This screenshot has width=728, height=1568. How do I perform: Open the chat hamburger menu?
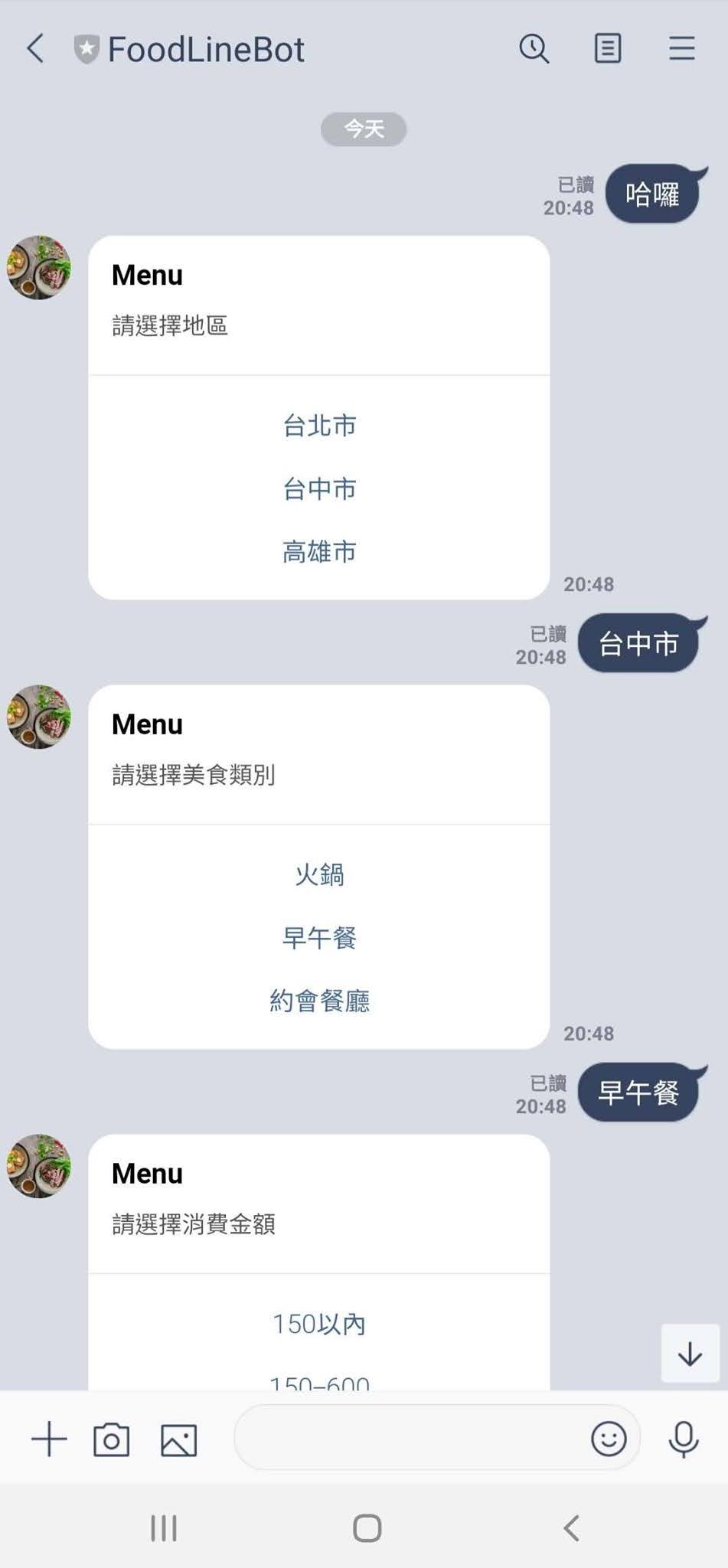pyautogui.click(x=681, y=49)
